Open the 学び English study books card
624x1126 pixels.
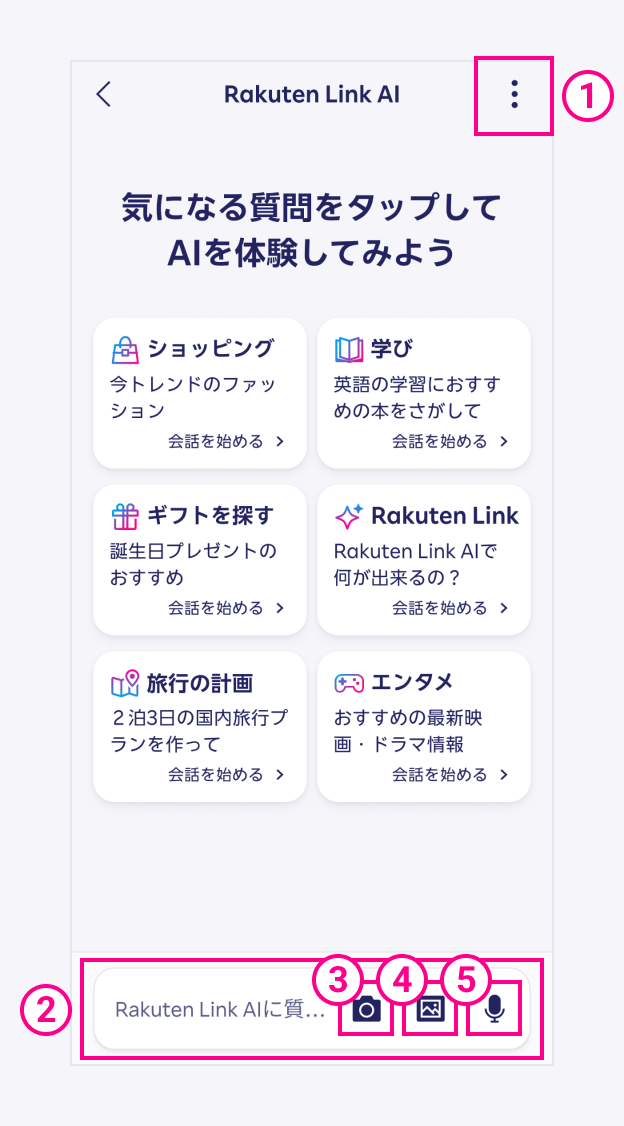pyautogui.click(x=424, y=394)
